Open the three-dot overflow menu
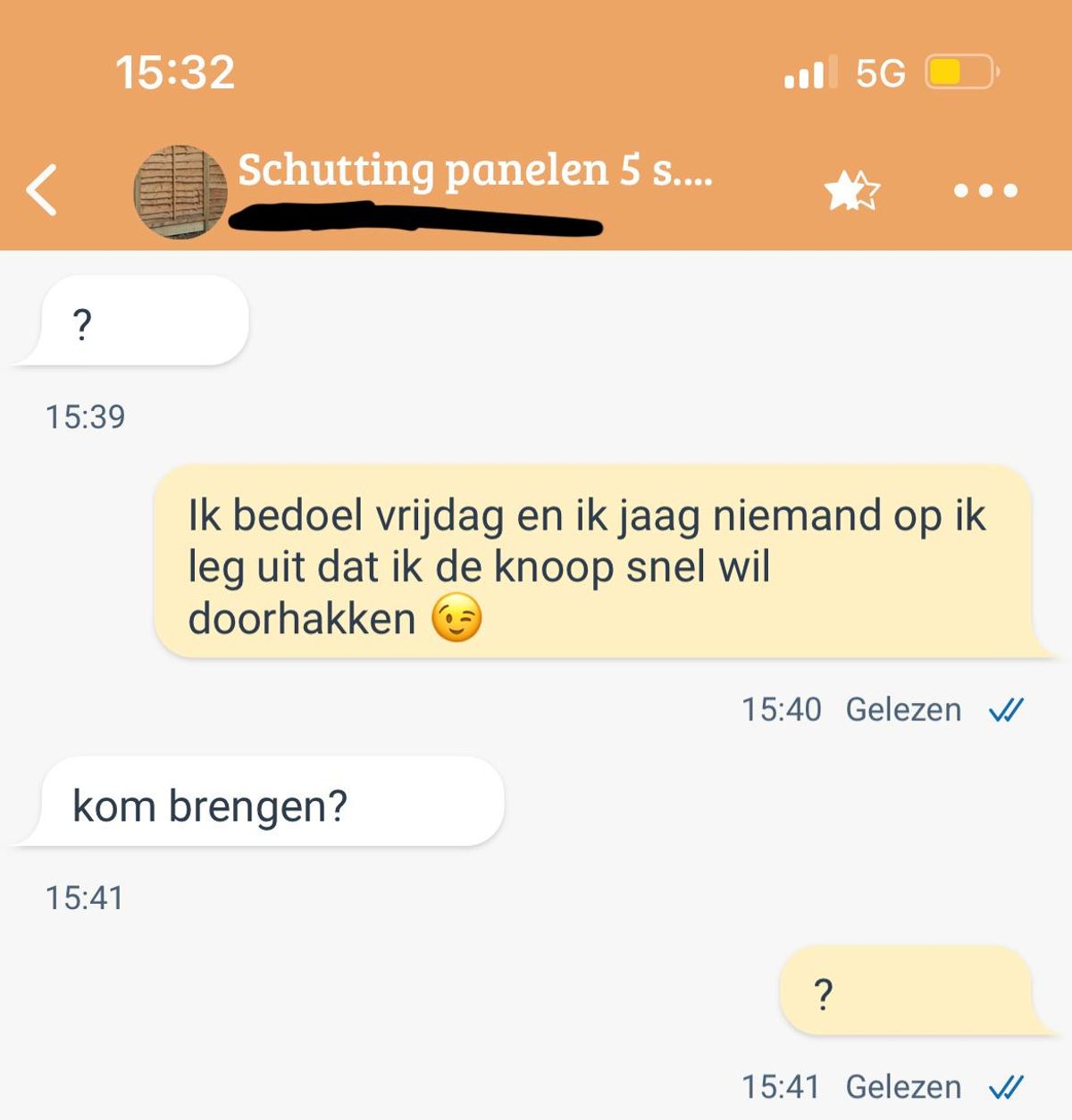The height and width of the screenshot is (1120, 1072). coord(985,190)
